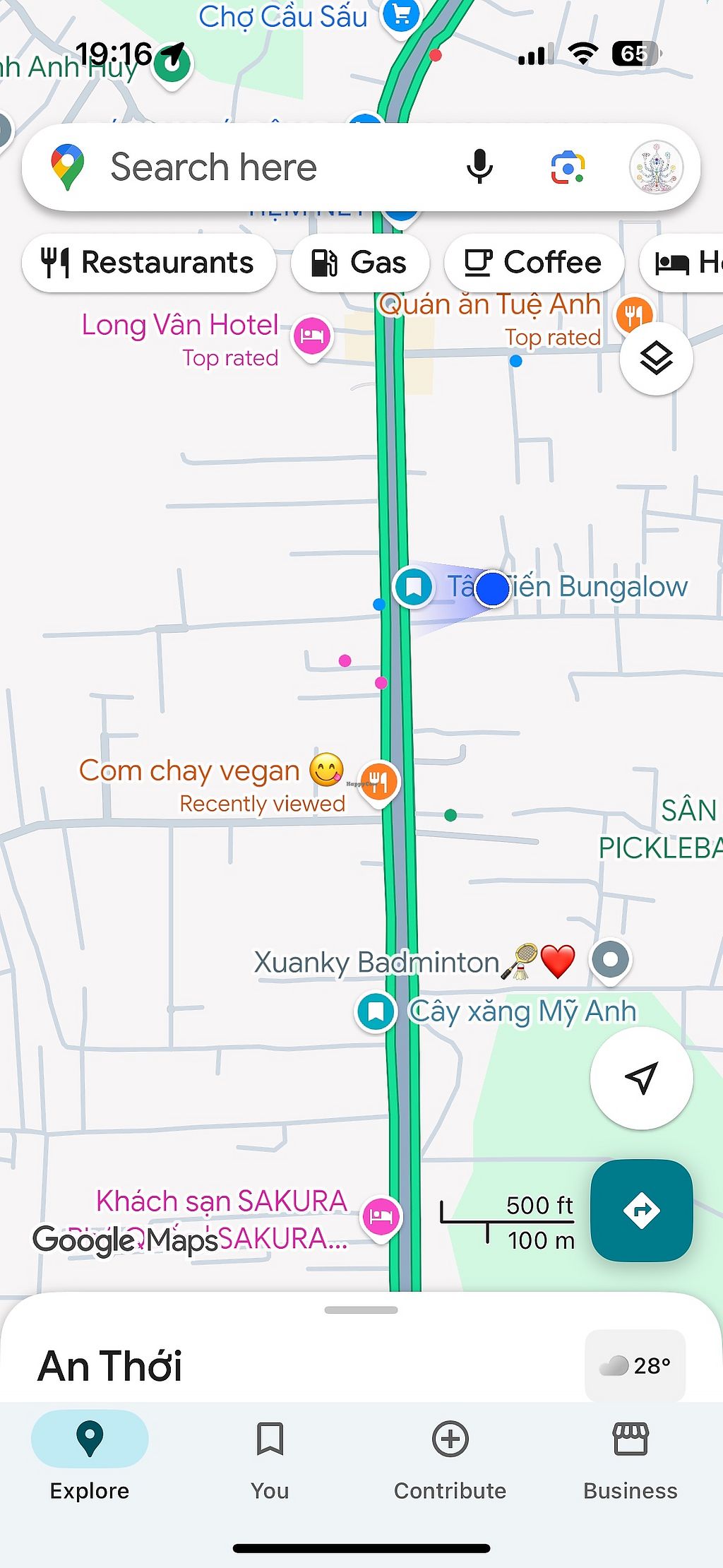View Quán ăn Tuệ Anh restaurant pin
723x1568 pixels.
click(633, 314)
